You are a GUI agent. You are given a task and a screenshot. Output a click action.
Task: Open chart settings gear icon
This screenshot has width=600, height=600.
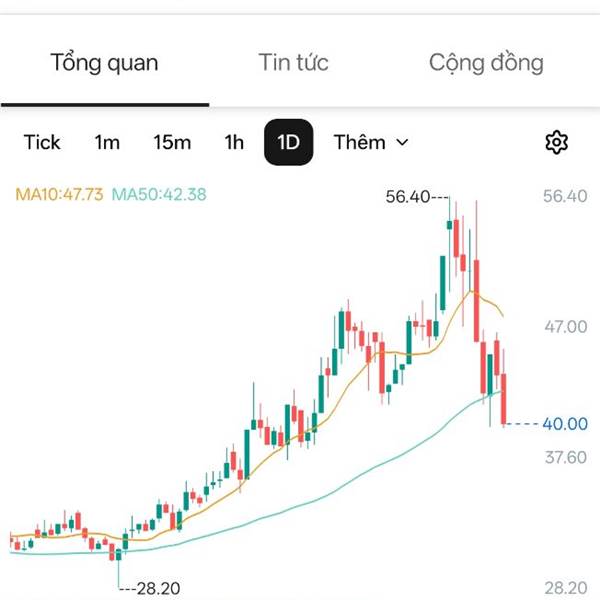click(x=556, y=142)
